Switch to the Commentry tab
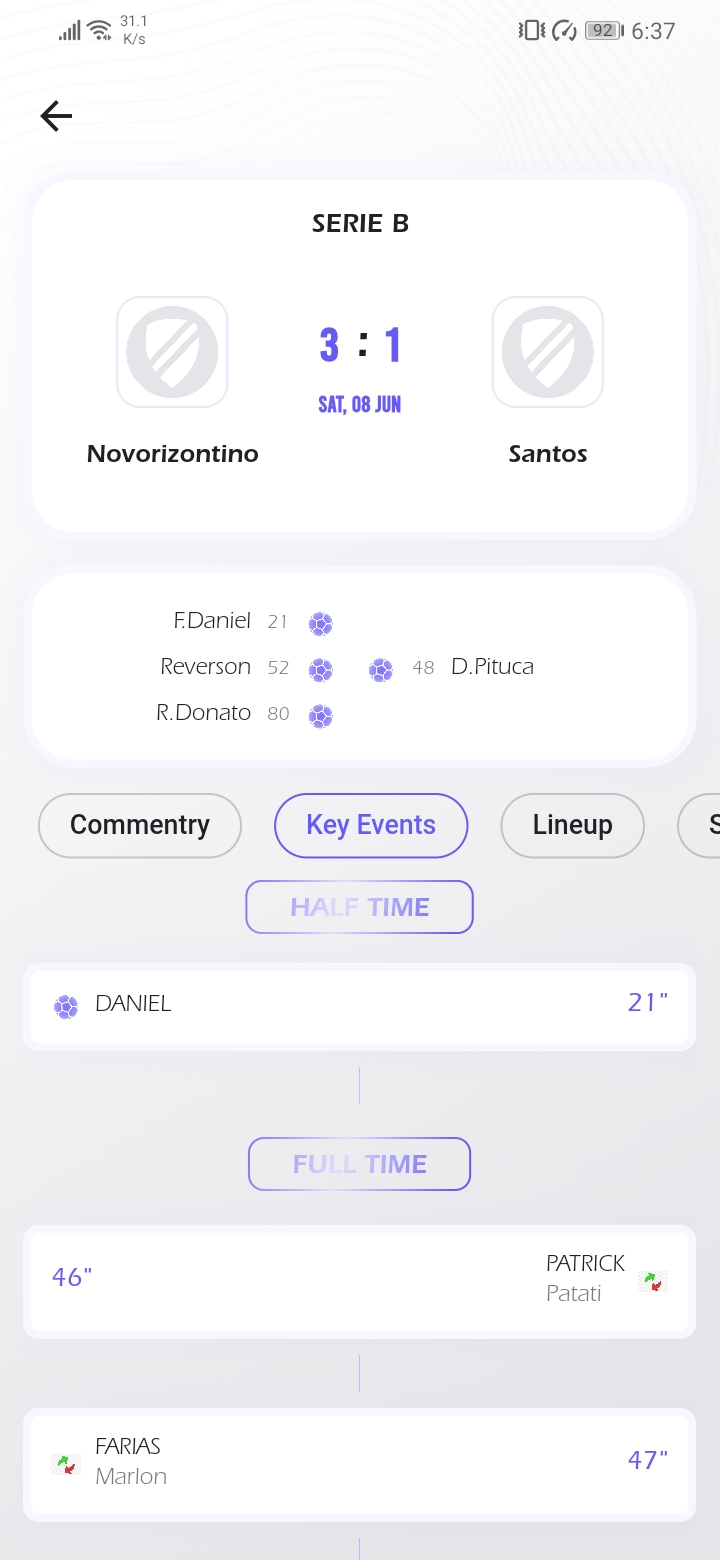Viewport: 720px width, 1560px height. (140, 825)
